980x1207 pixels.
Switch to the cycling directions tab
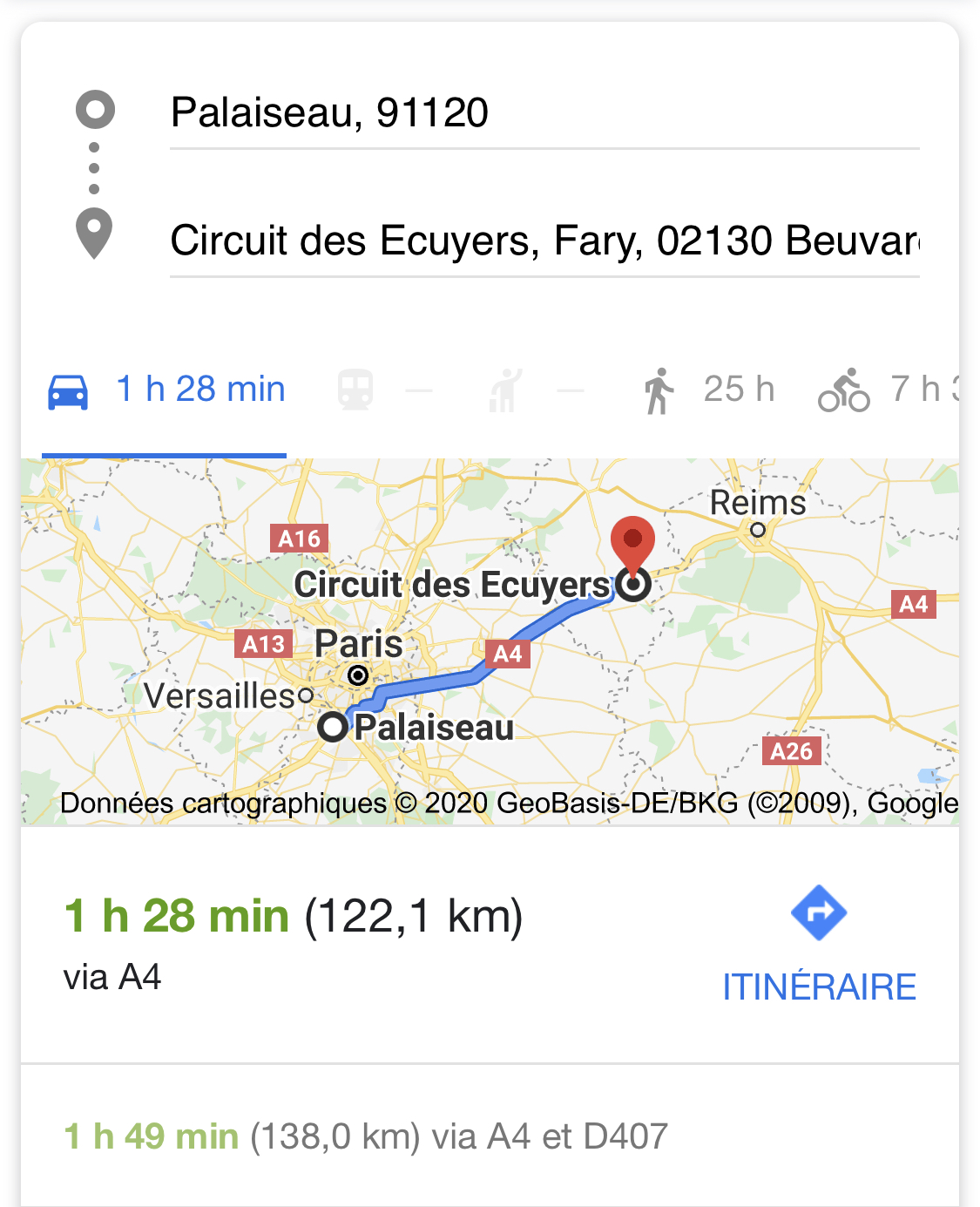coord(884,390)
